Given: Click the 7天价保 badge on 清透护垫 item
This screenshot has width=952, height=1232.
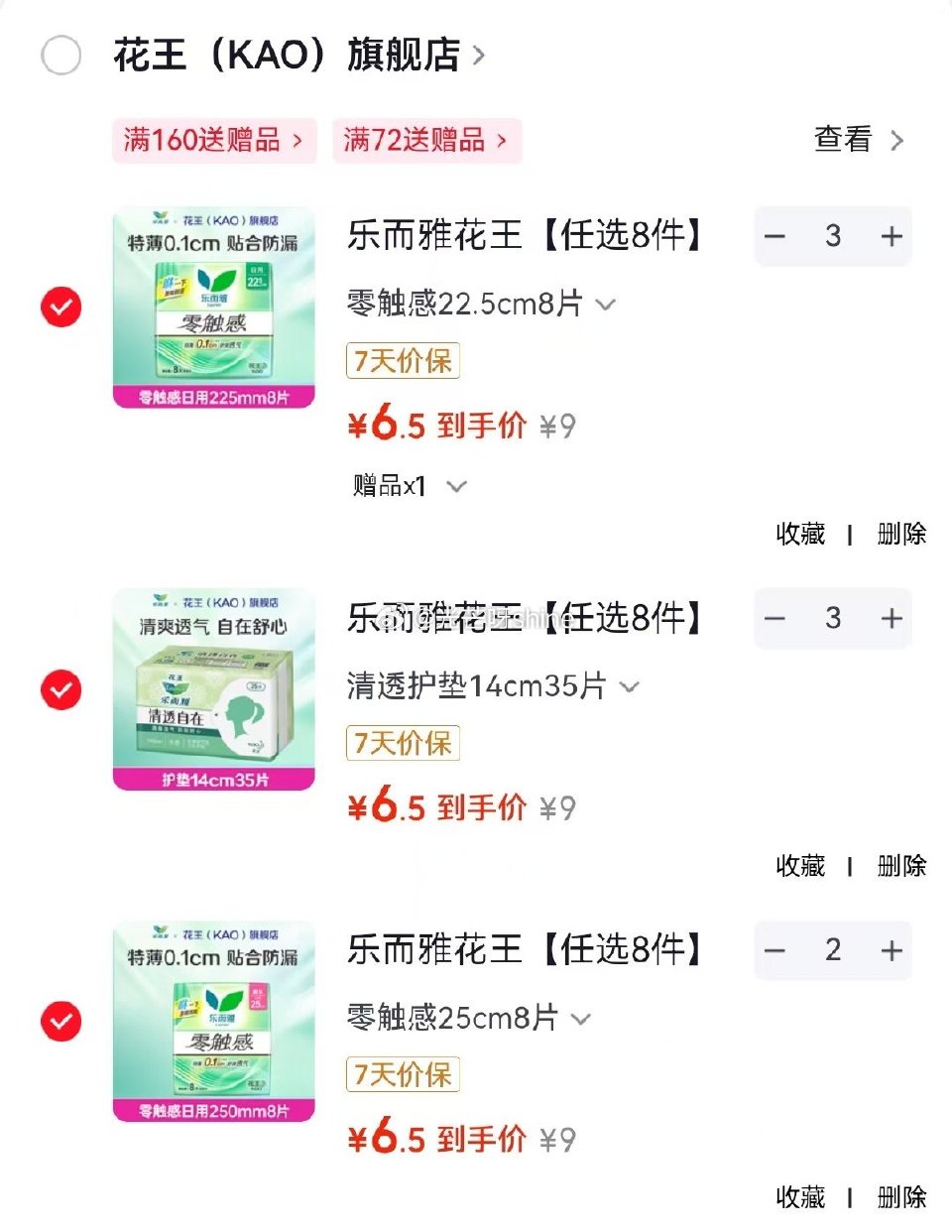Looking at the screenshot, I should coord(402,743).
